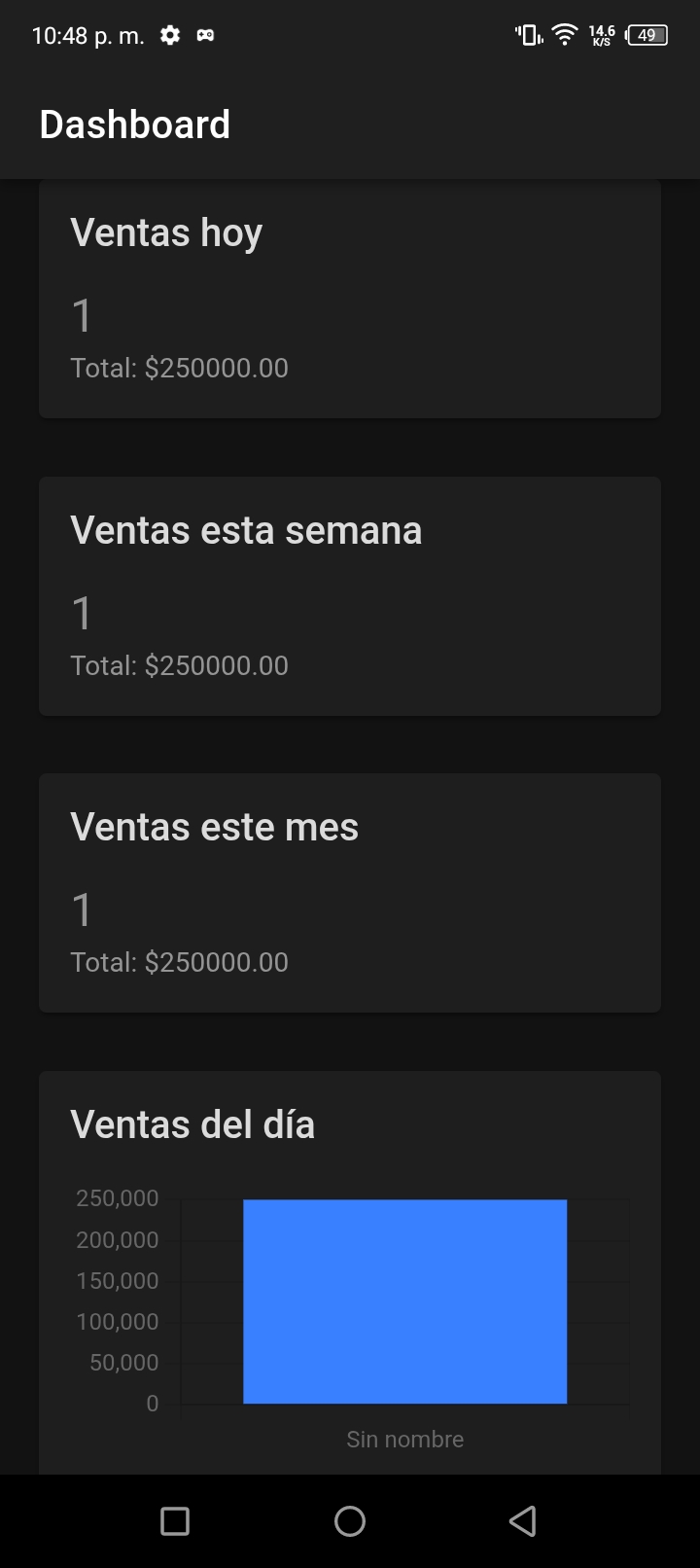Screen dimensions: 700x1568
Task: Go back with the system back button
Action: pyautogui.click(x=523, y=1521)
